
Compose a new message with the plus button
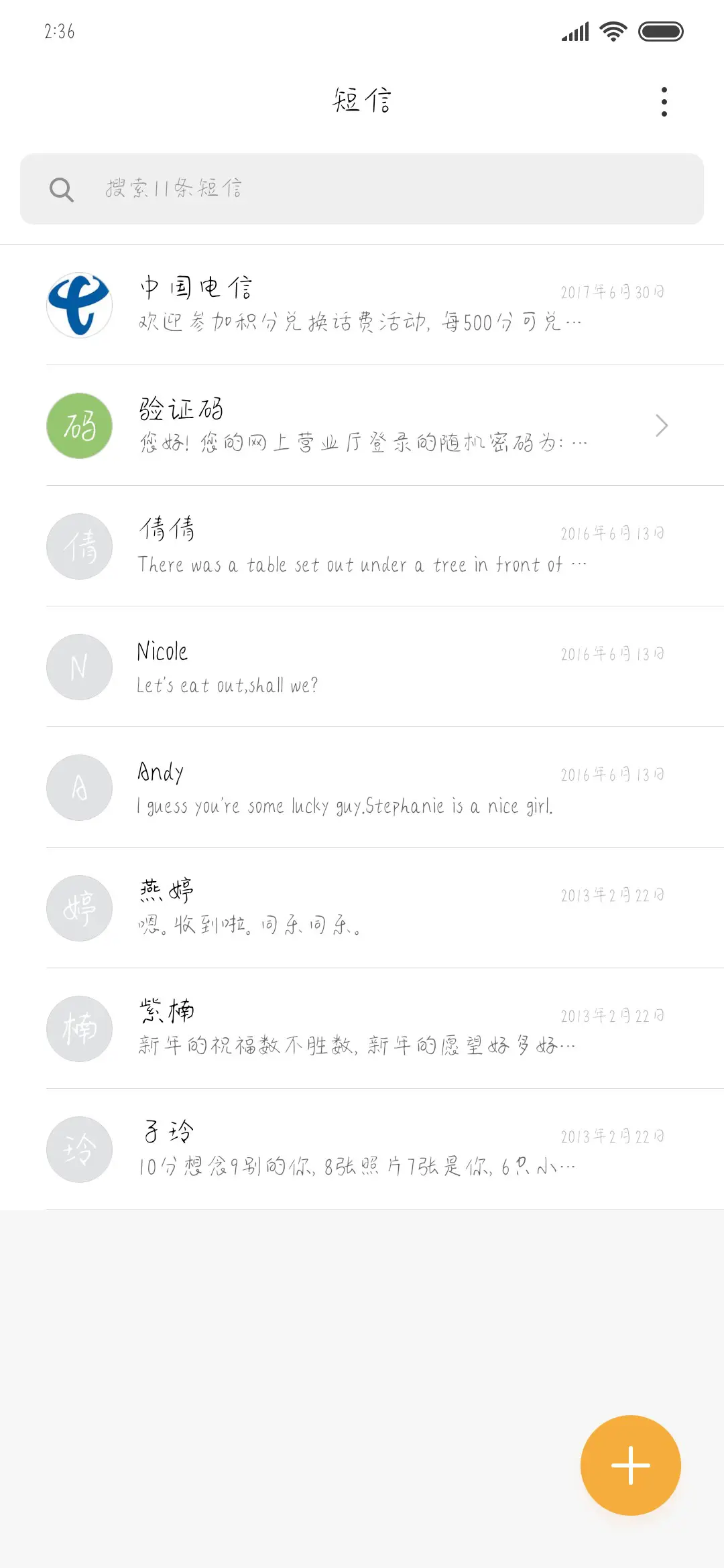click(x=630, y=1465)
